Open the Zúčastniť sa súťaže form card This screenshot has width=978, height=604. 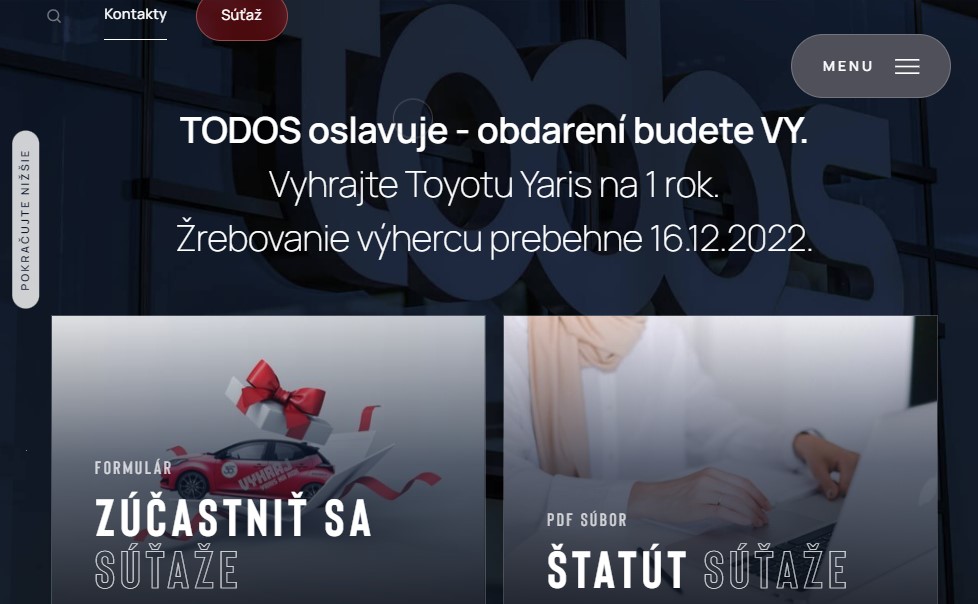(268, 460)
